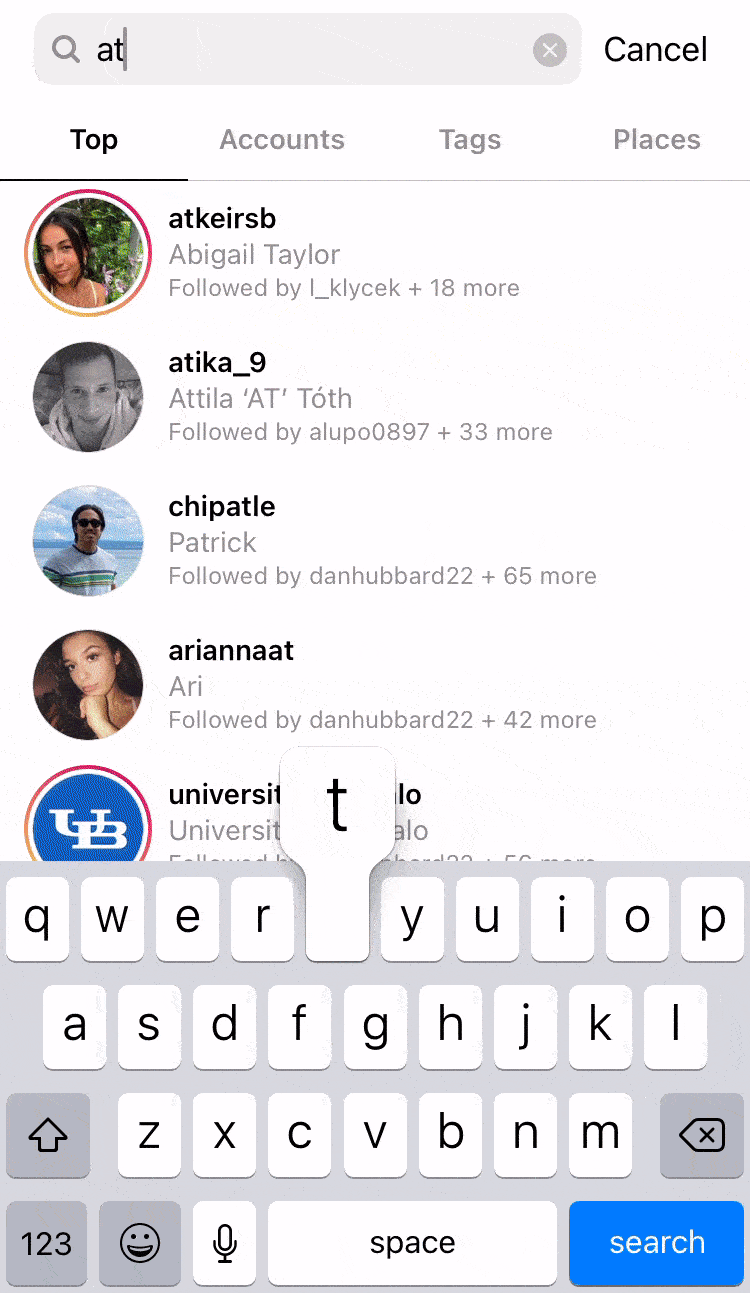Clear the search text with the X icon
This screenshot has width=750, height=1293.
coord(549,50)
